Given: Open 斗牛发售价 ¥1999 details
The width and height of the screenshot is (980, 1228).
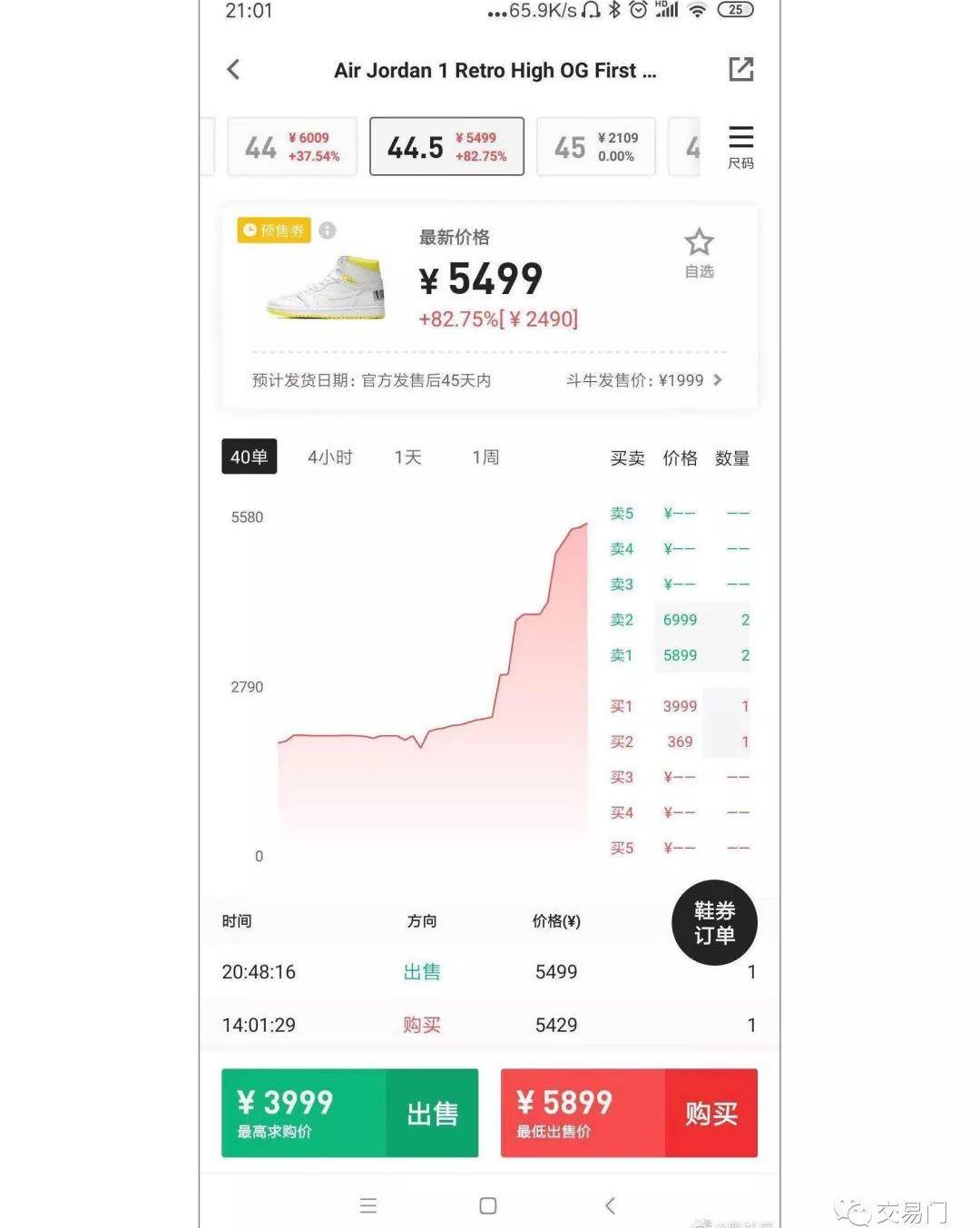Looking at the screenshot, I should 644,380.
